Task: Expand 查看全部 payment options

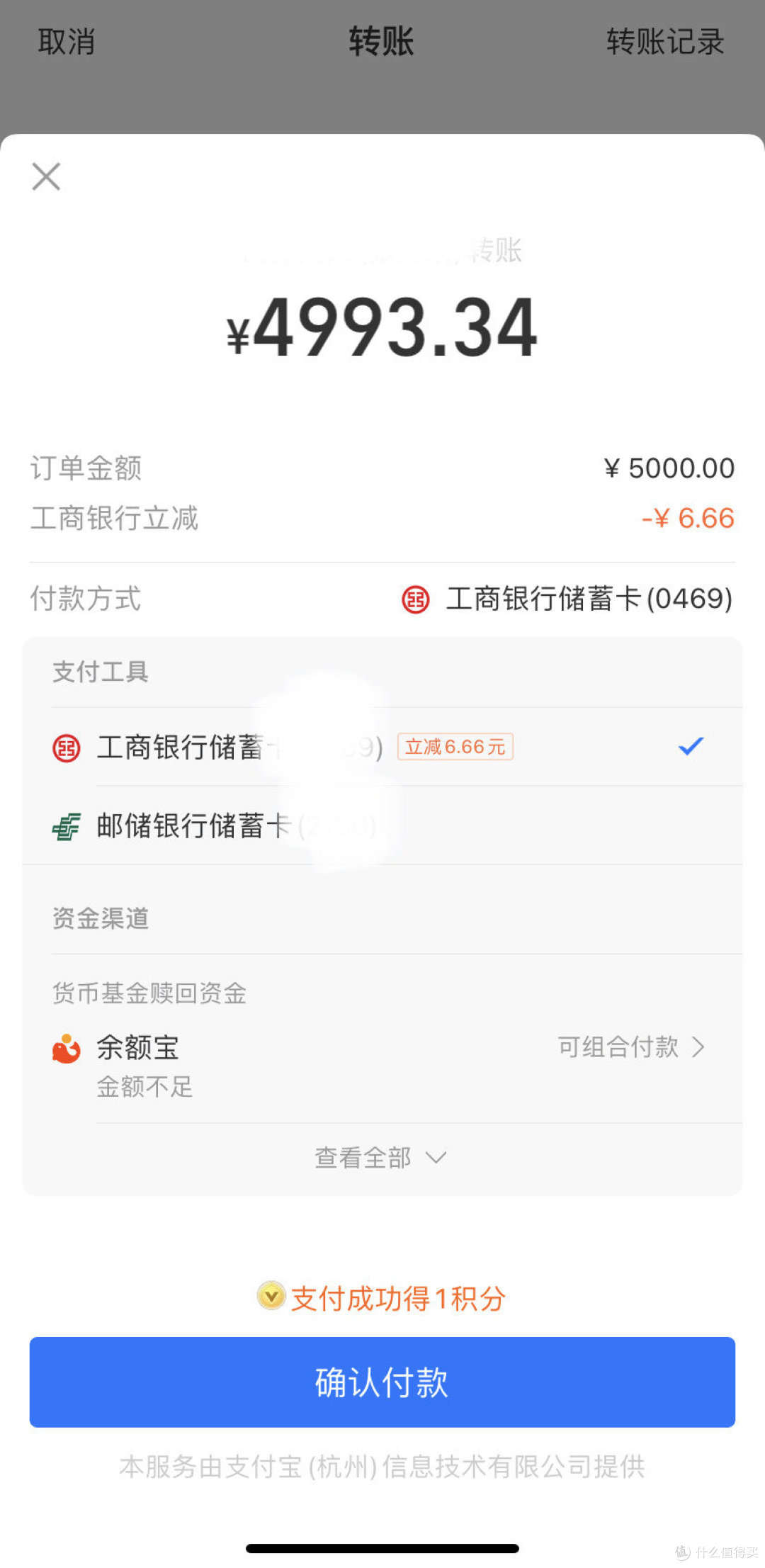Action: tap(381, 1158)
